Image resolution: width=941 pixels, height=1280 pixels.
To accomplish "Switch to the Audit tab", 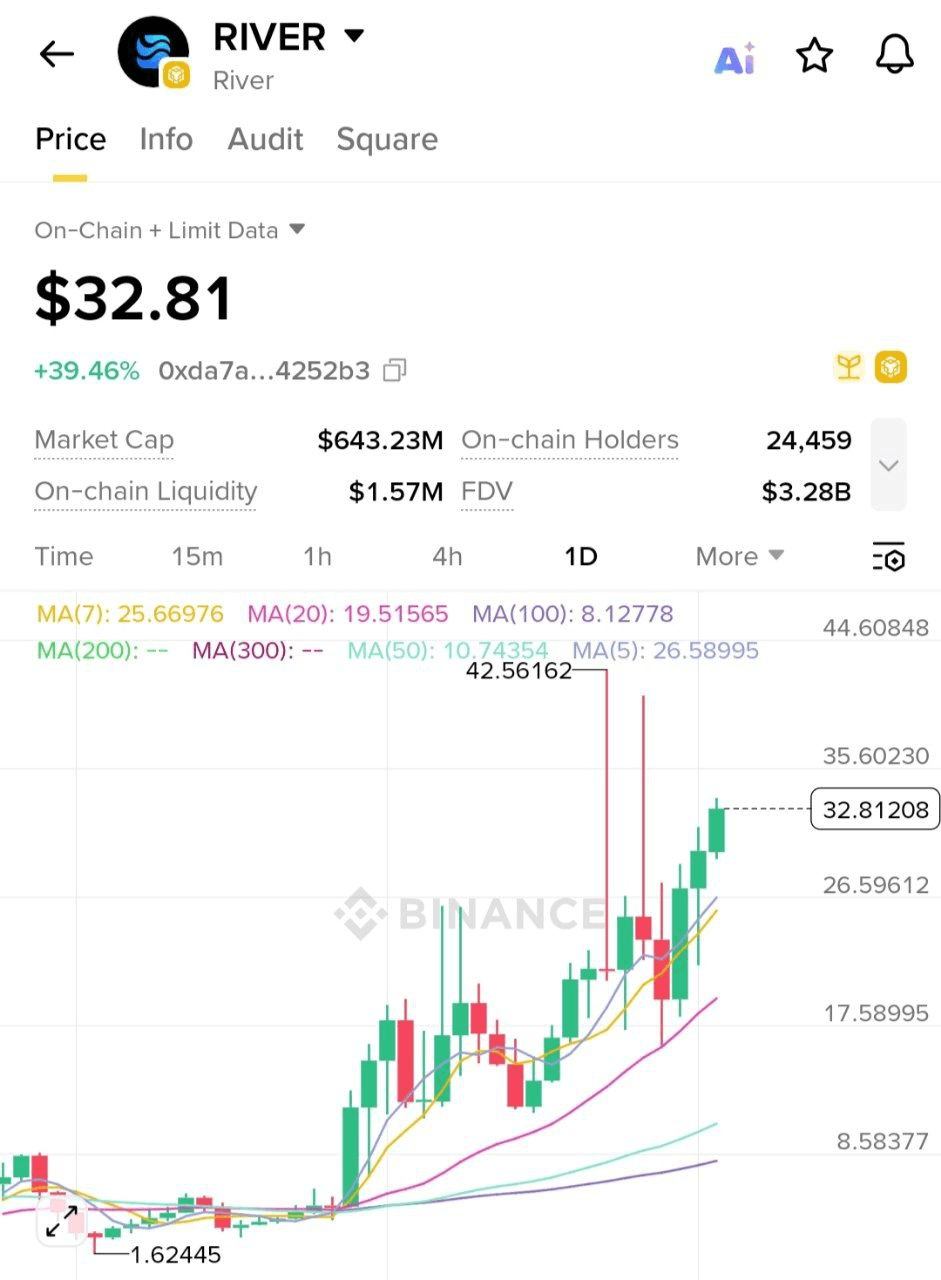I will [265, 139].
